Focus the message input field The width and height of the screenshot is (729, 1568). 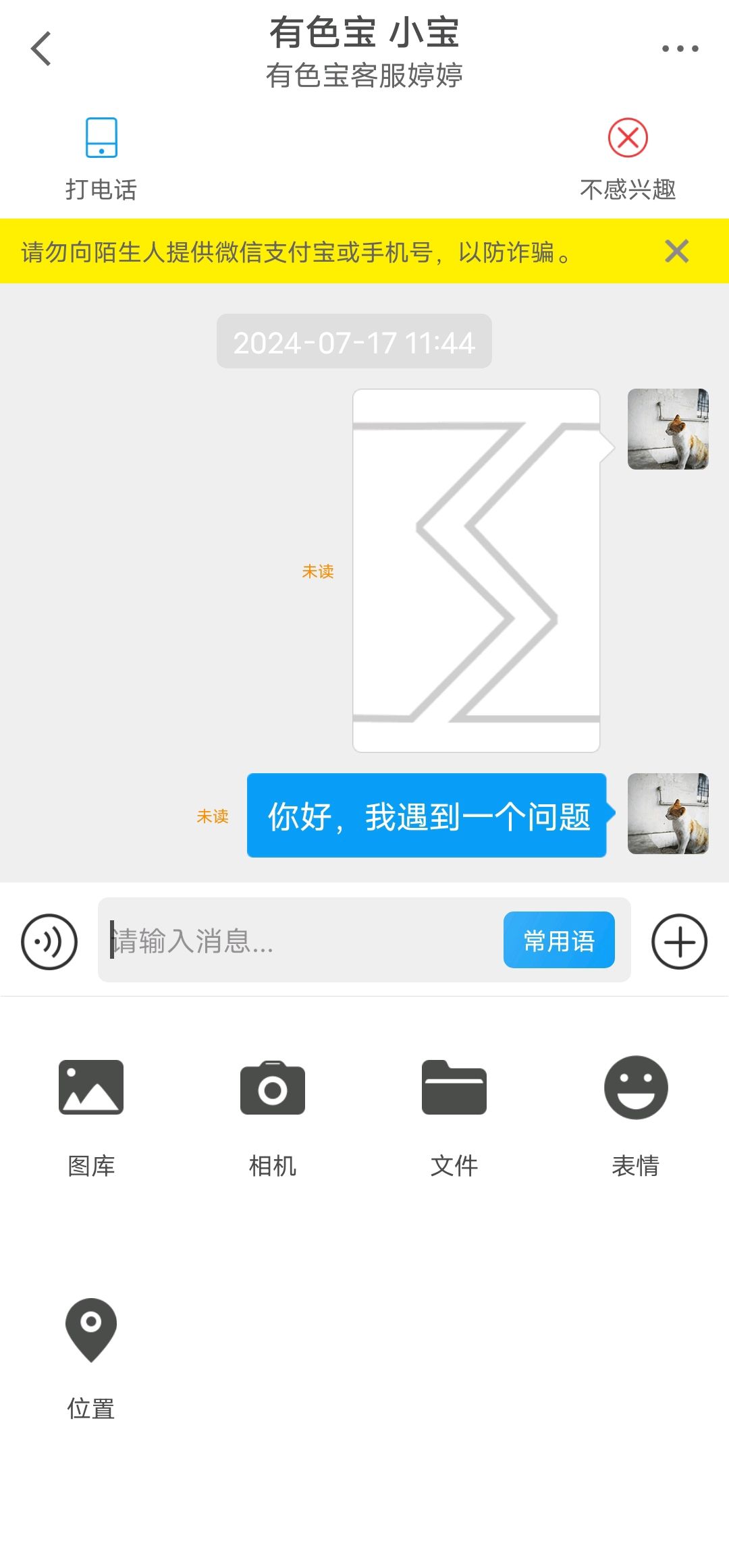[x=300, y=940]
